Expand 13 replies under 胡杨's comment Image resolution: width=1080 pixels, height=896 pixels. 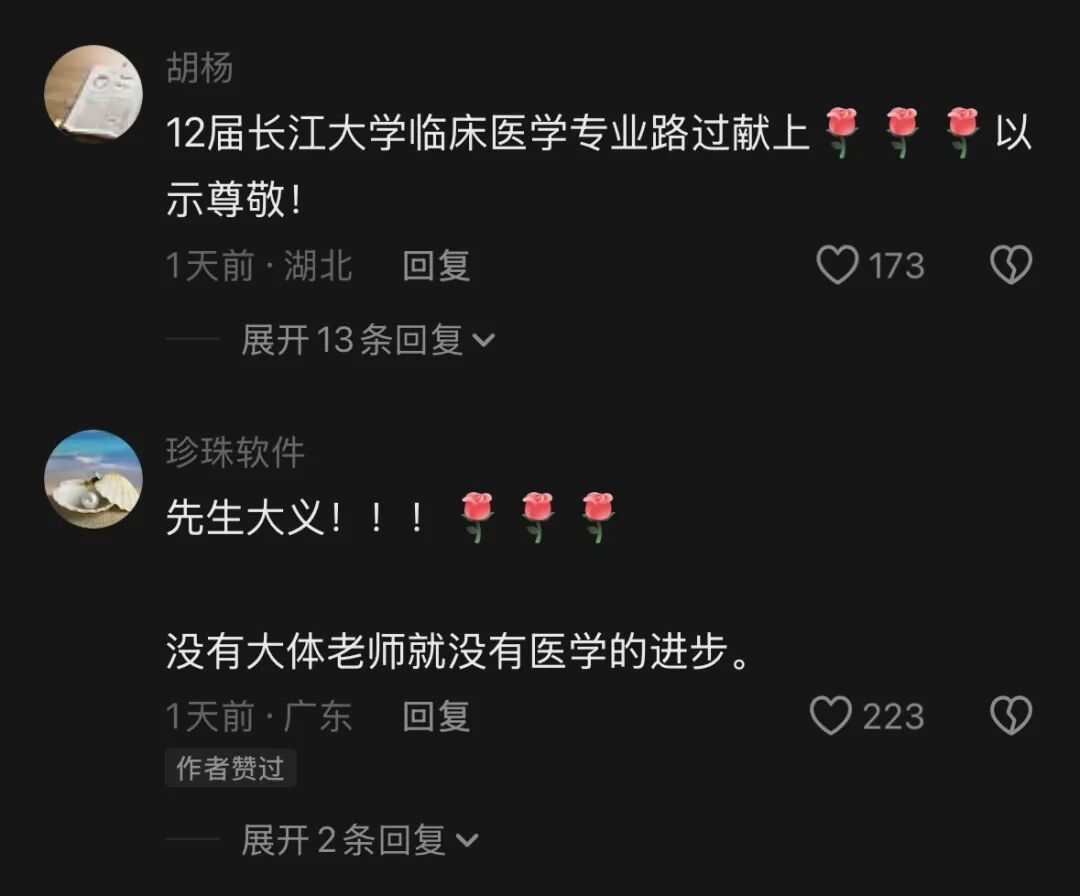(368, 341)
